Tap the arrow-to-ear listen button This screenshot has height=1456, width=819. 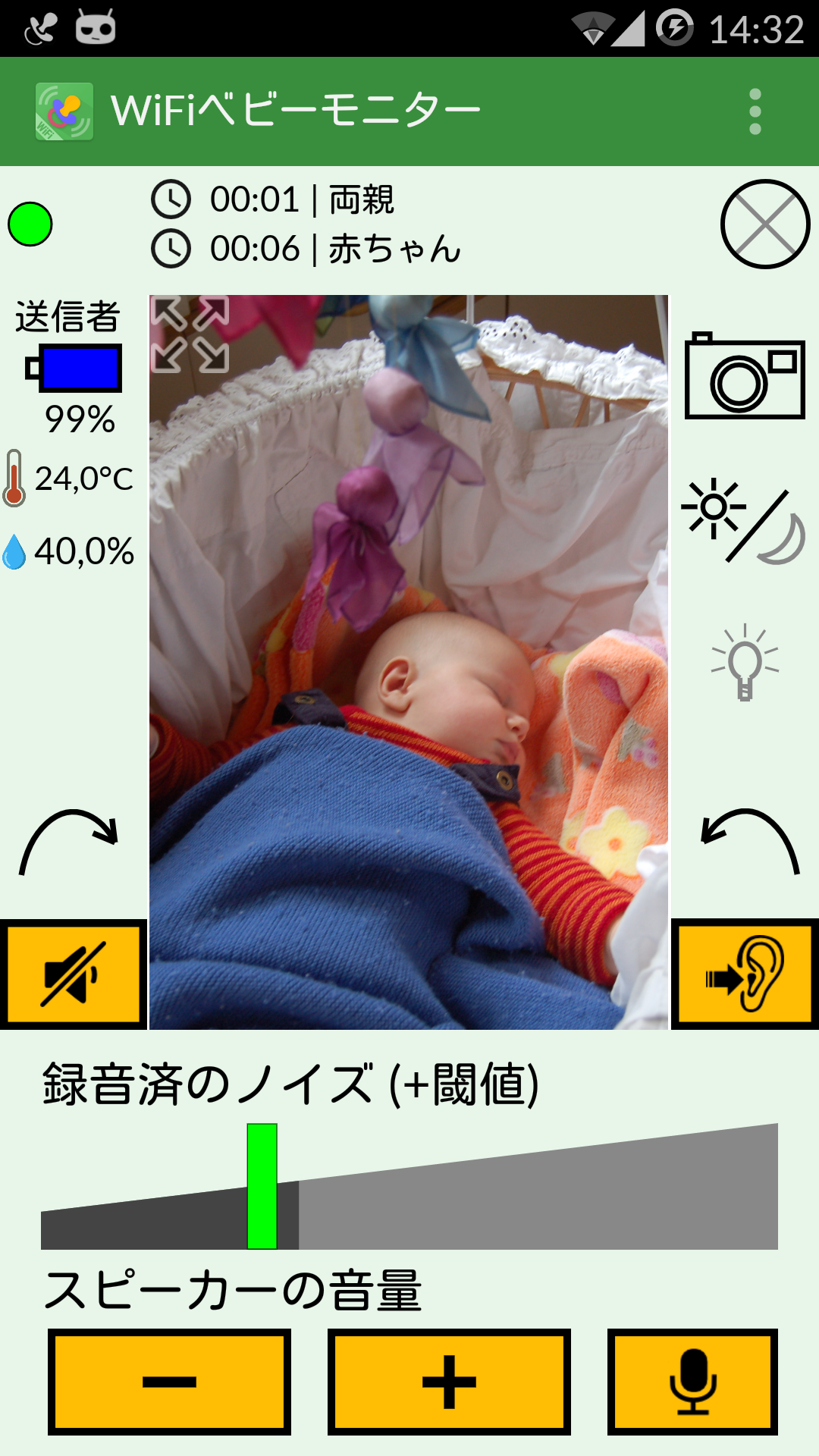pos(745,974)
